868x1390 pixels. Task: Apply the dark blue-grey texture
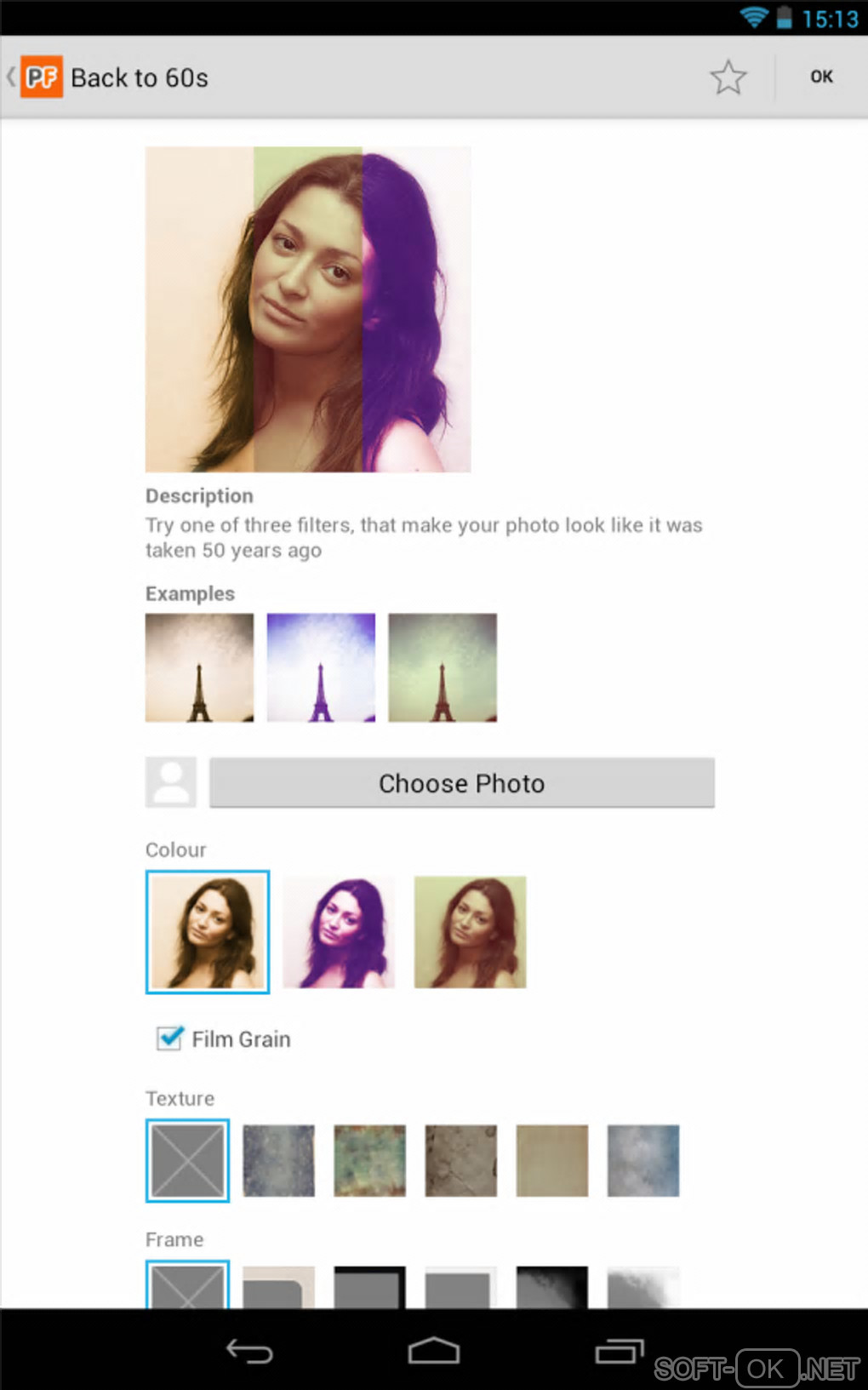pos(278,1160)
